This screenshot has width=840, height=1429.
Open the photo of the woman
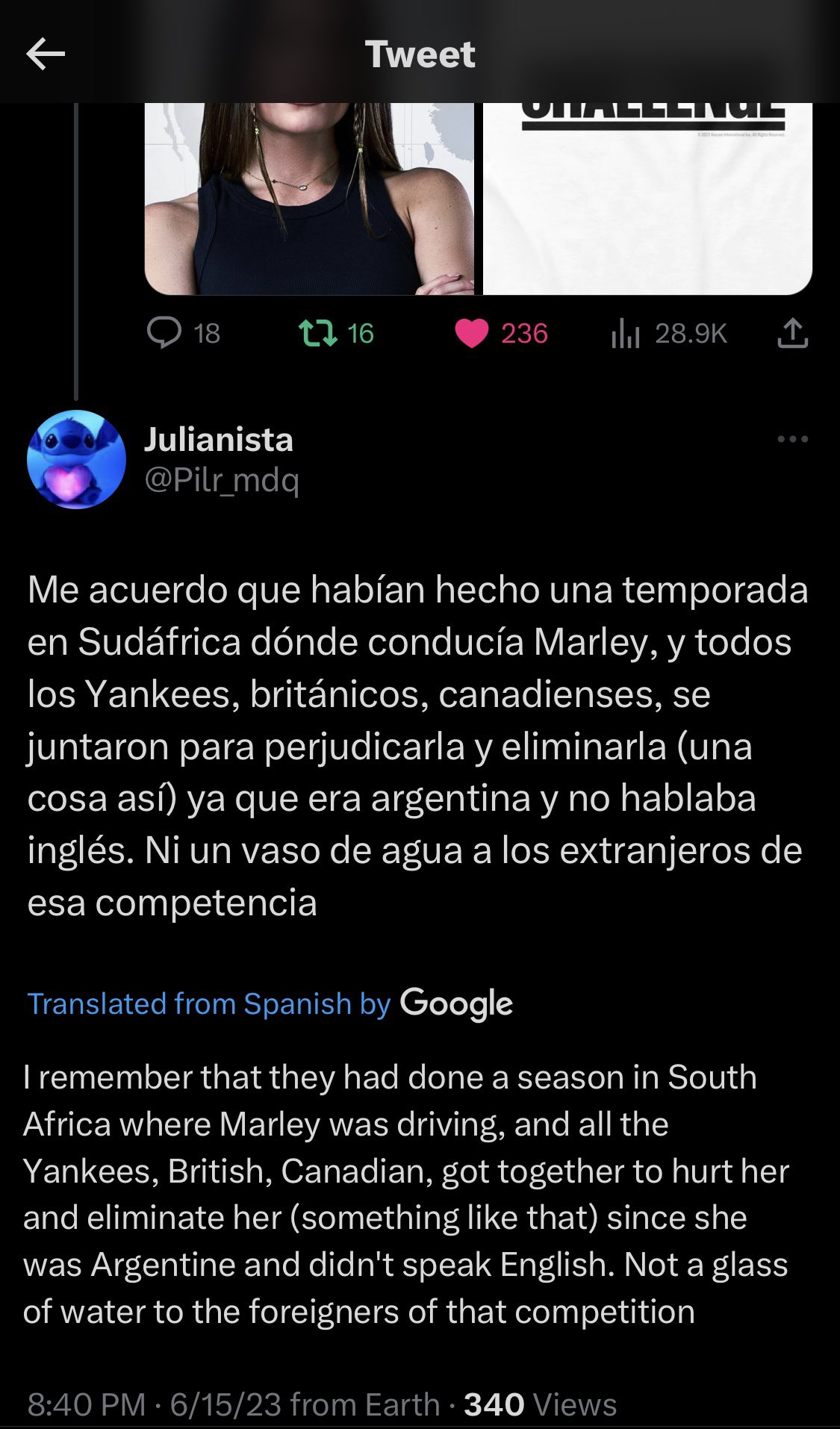[x=309, y=198]
